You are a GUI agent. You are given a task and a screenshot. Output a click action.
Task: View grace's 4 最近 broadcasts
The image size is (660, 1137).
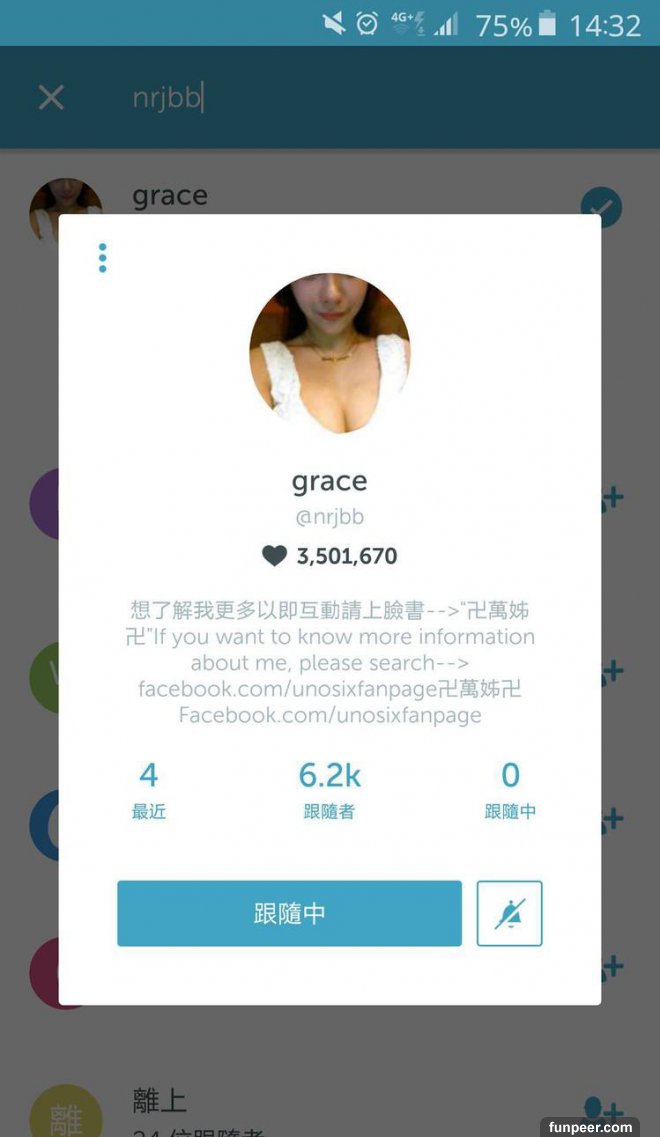149,790
